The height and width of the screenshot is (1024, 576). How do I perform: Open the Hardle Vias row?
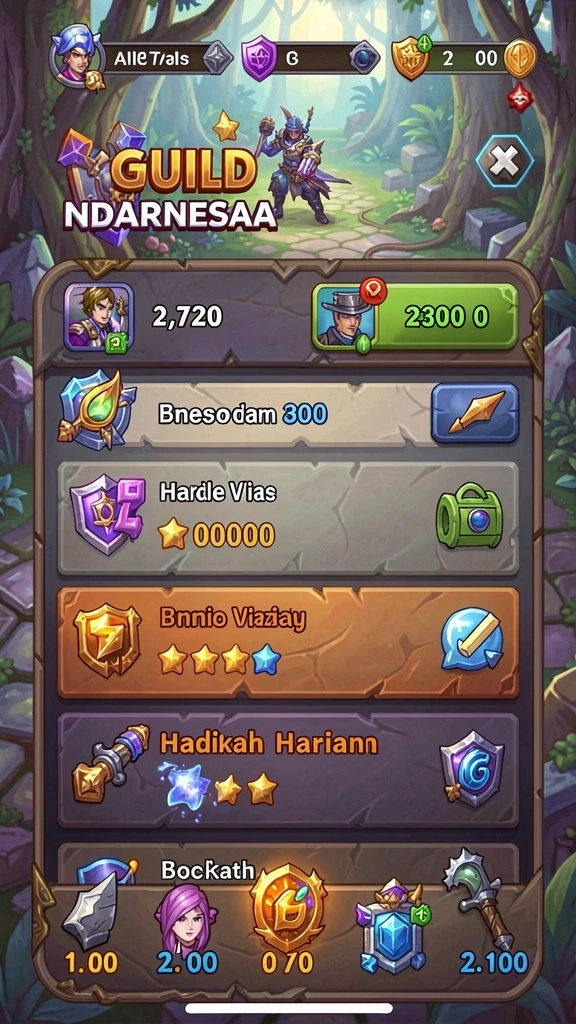288,518
